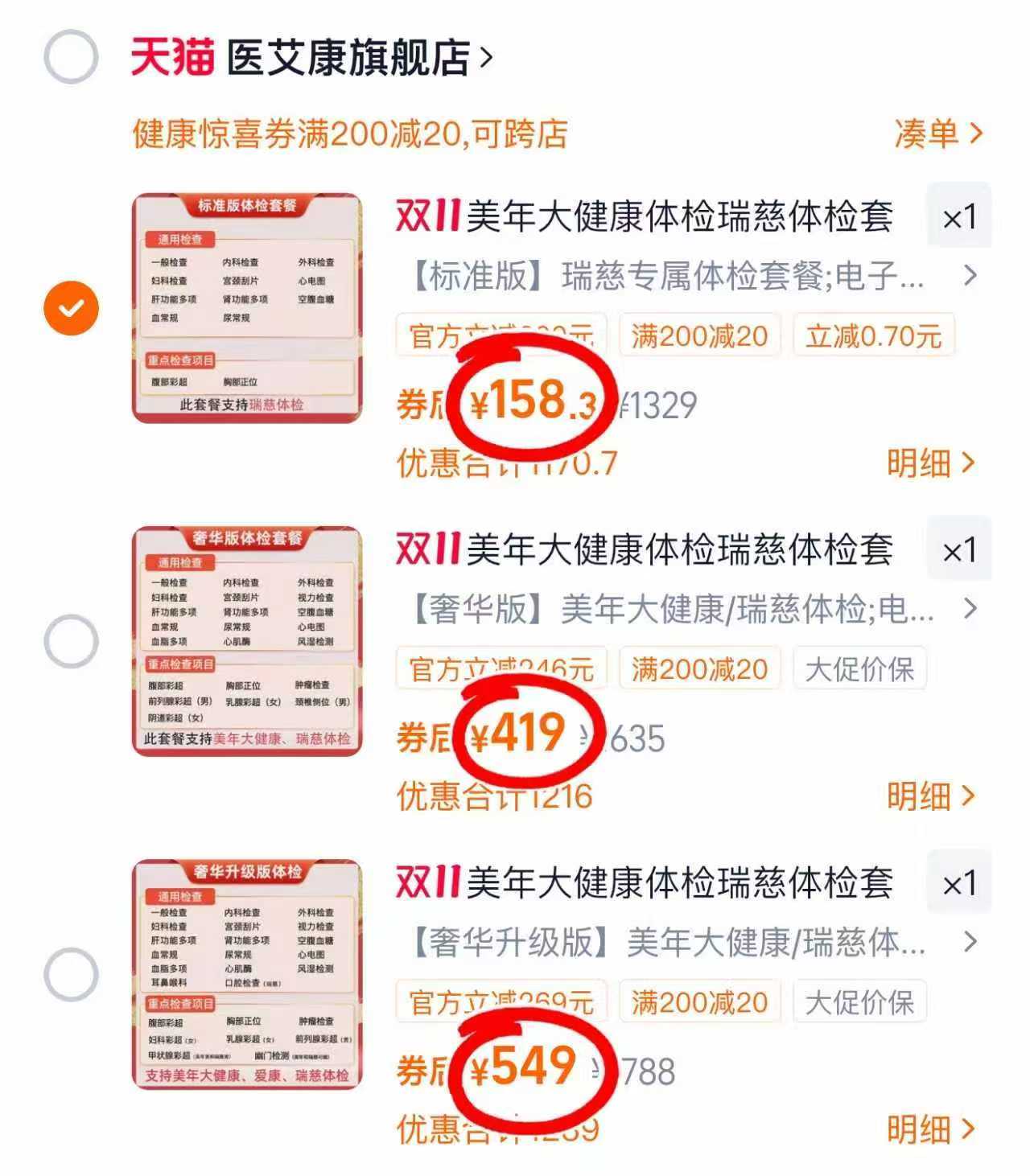Click the 官方立减369元 tag on 奢华升级版

[x=500, y=1001]
